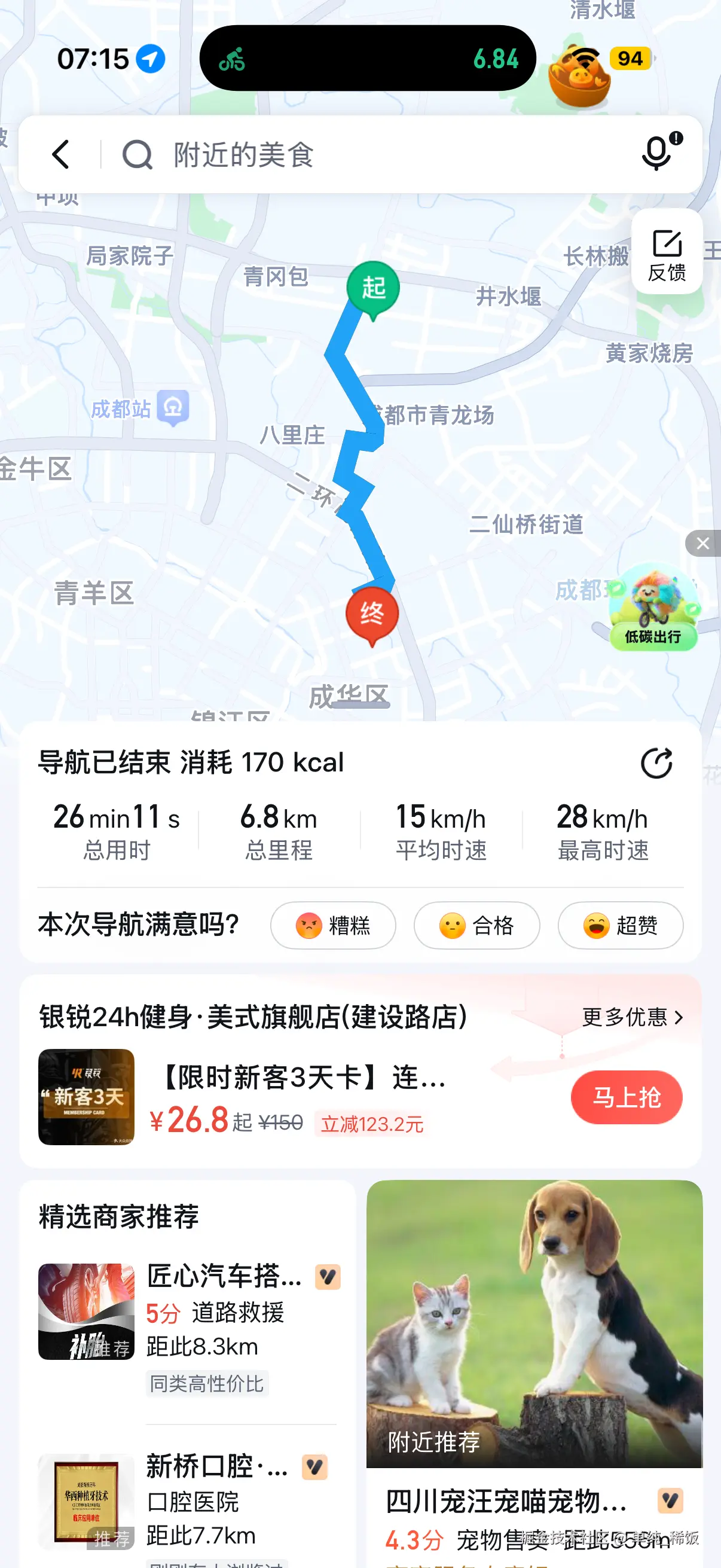Tap the 马上抢 grab deal button
721x1568 pixels.
(x=626, y=1097)
